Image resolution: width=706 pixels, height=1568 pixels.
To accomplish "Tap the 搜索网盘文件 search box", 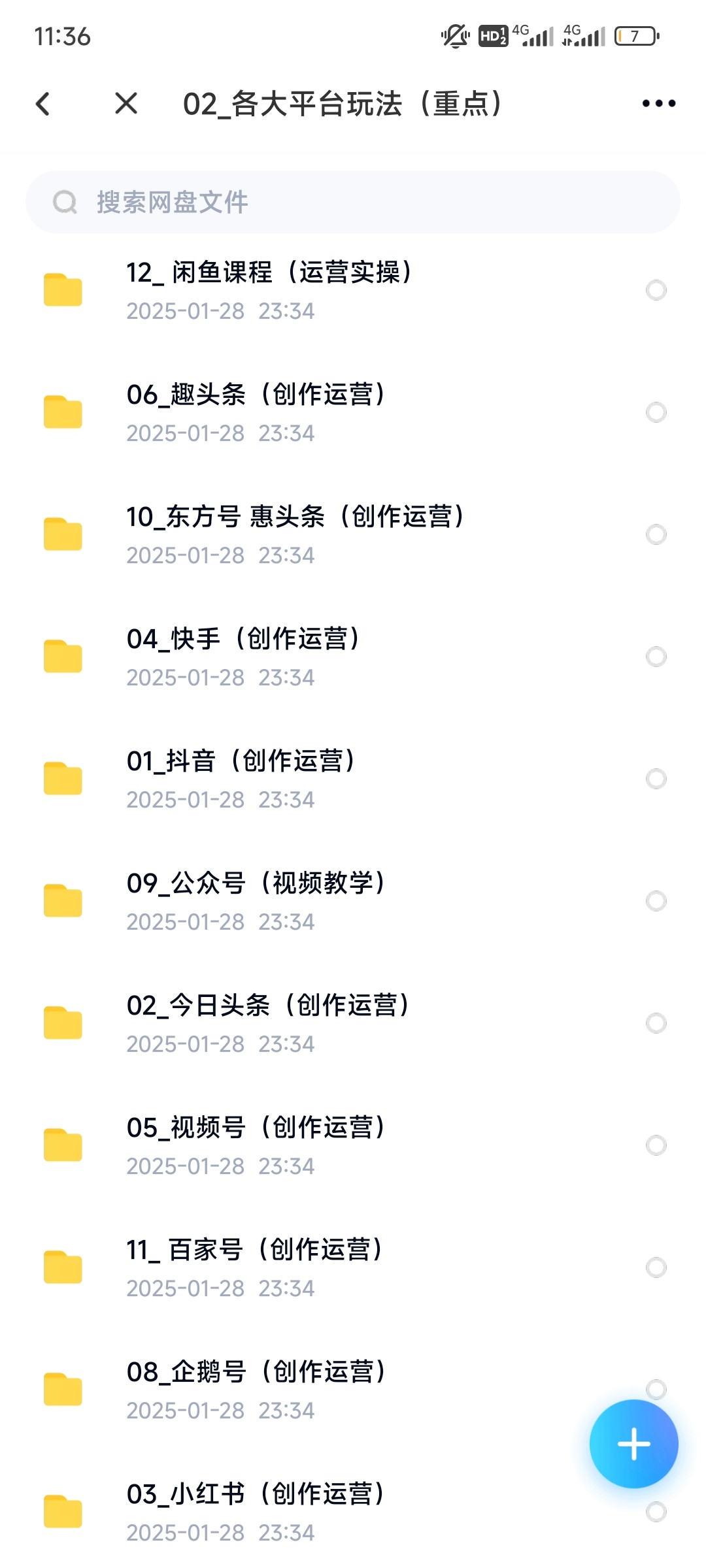I will click(353, 202).
